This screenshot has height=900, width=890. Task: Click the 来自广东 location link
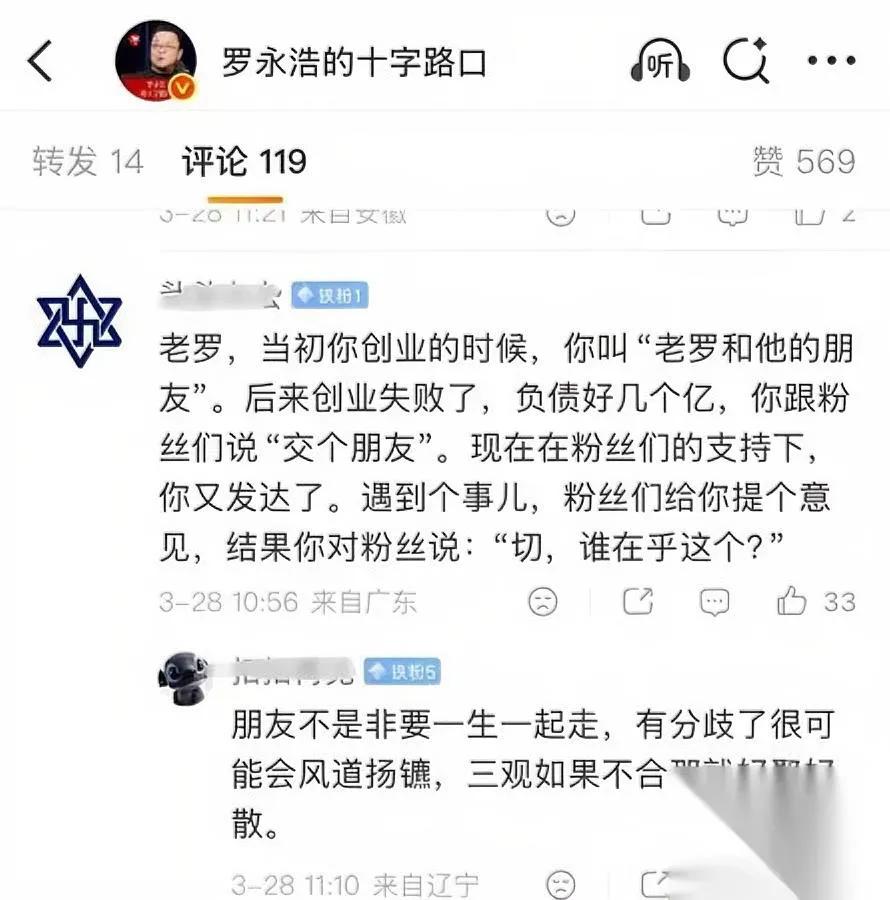363,603
